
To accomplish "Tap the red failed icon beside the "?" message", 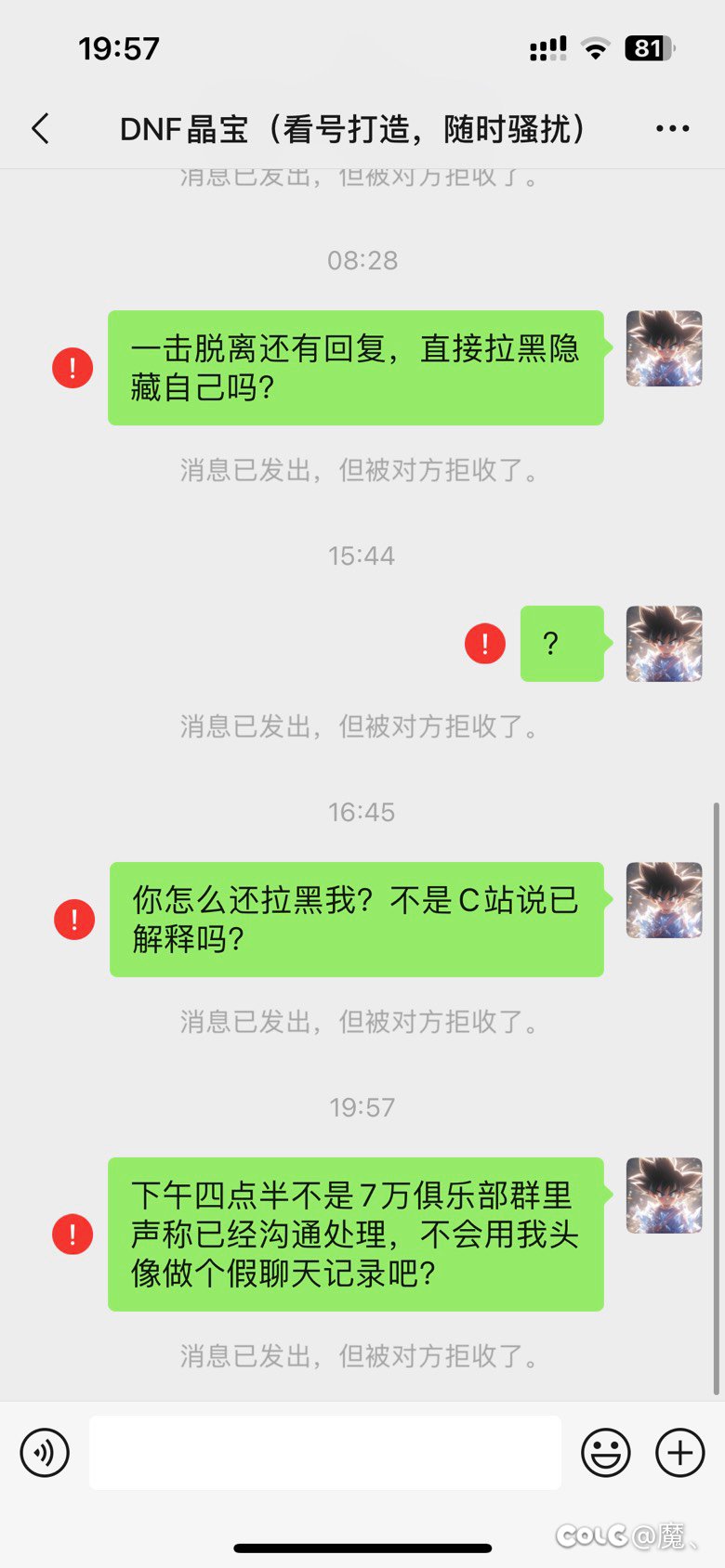I will [485, 643].
